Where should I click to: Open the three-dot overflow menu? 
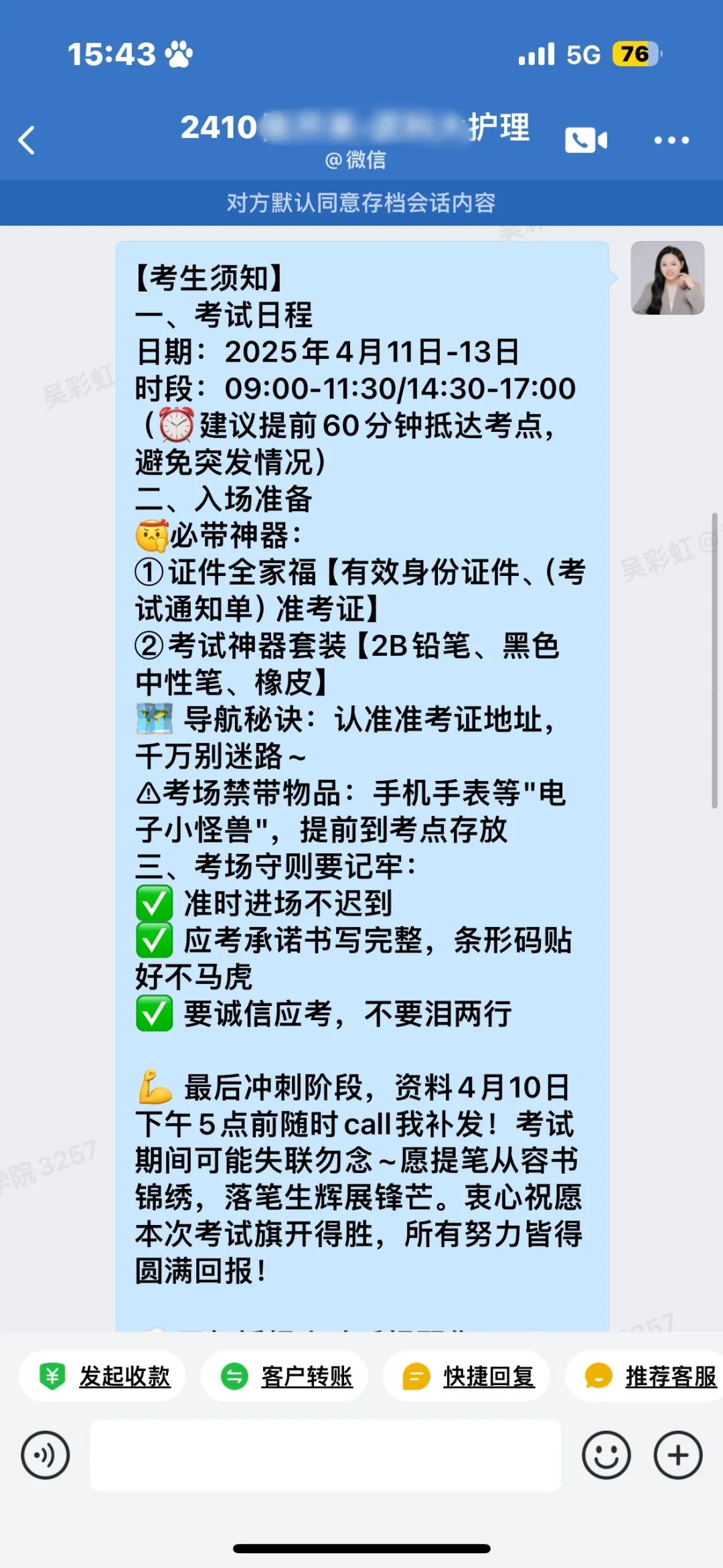(671, 140)
